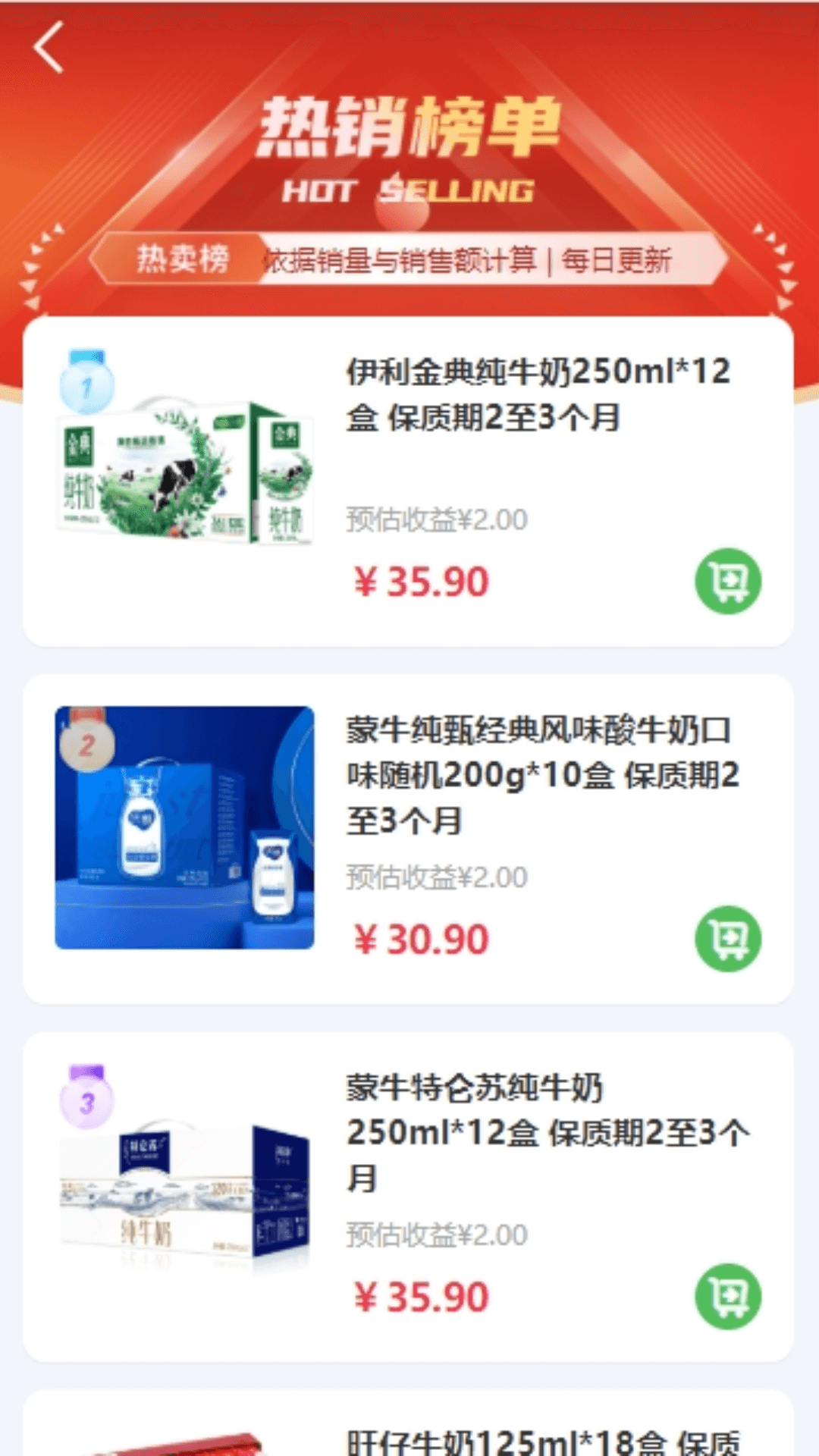This screenshot has height=1456, width=819.
Task: Add 蒙牛特仑苏纯牛奶 to the cart
Action: pos(727,1296)
